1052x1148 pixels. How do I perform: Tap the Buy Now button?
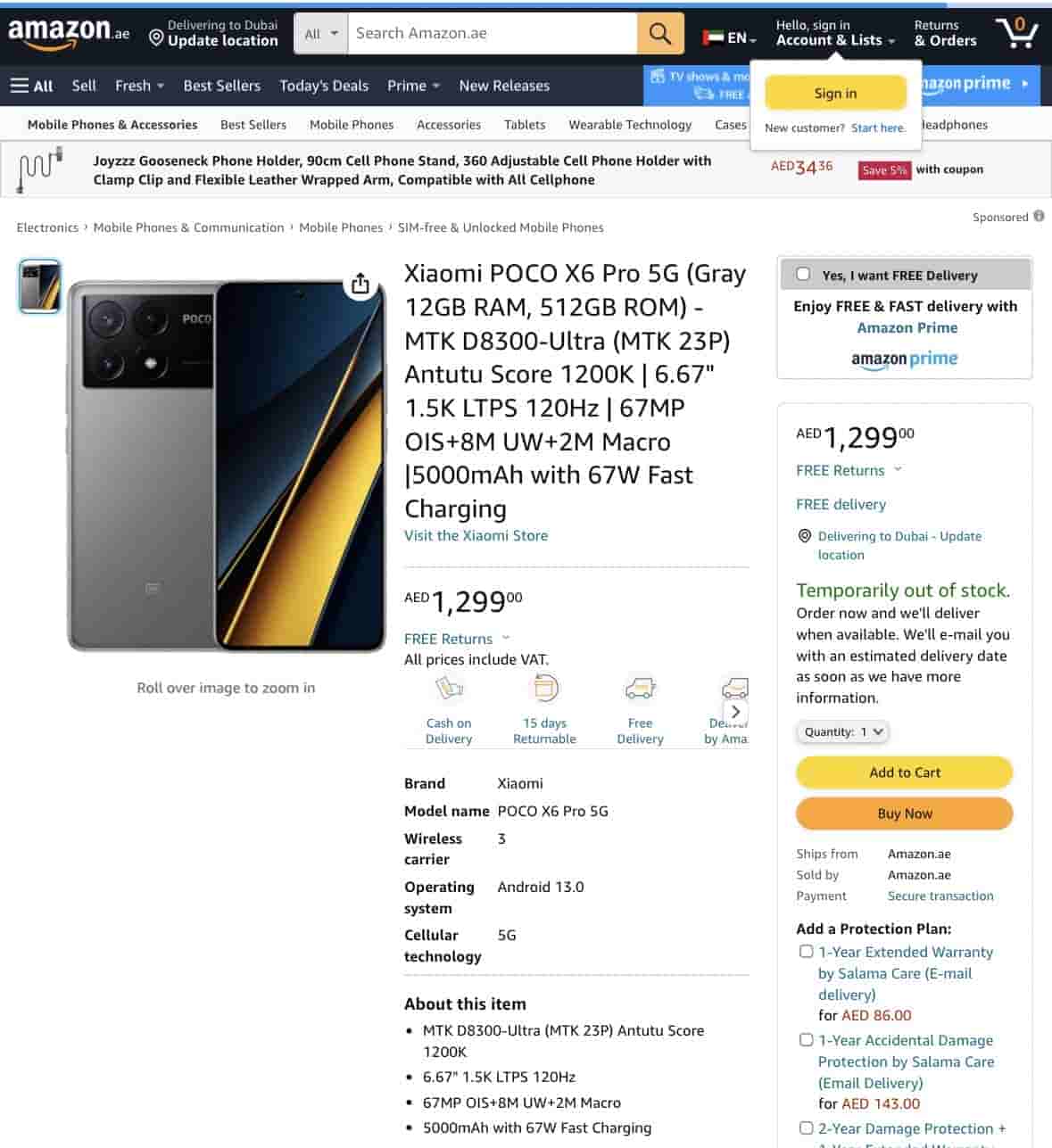point(904,814)
